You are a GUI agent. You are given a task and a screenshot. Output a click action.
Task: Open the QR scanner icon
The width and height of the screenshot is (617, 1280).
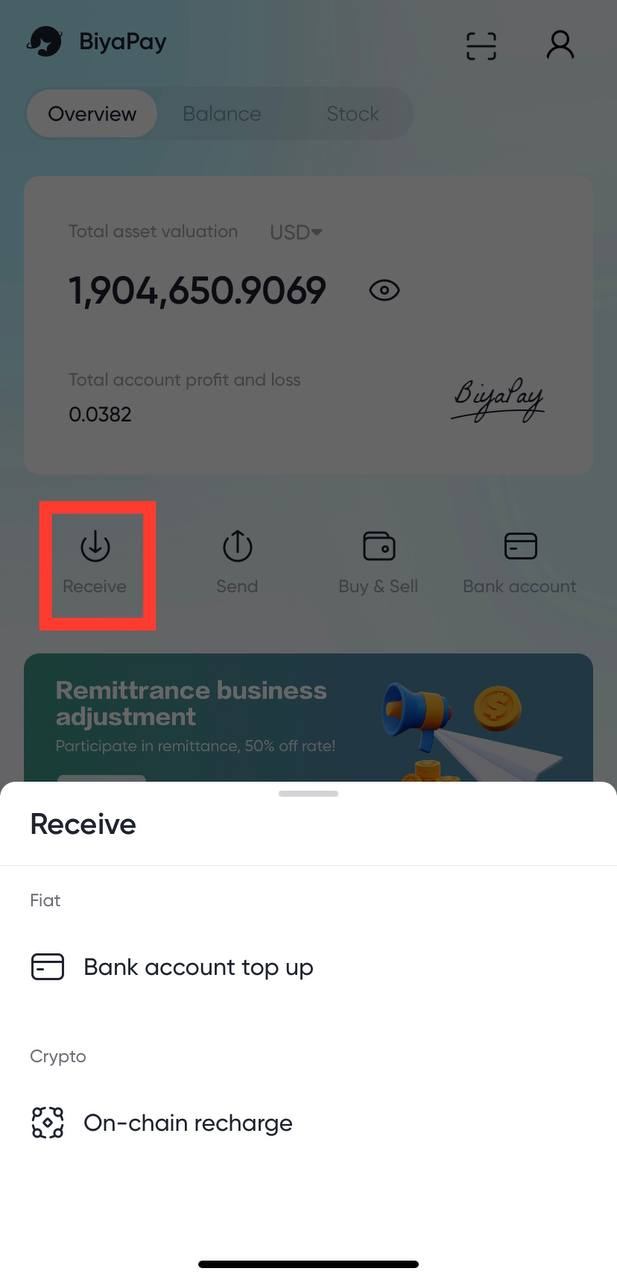pos(481,45)
